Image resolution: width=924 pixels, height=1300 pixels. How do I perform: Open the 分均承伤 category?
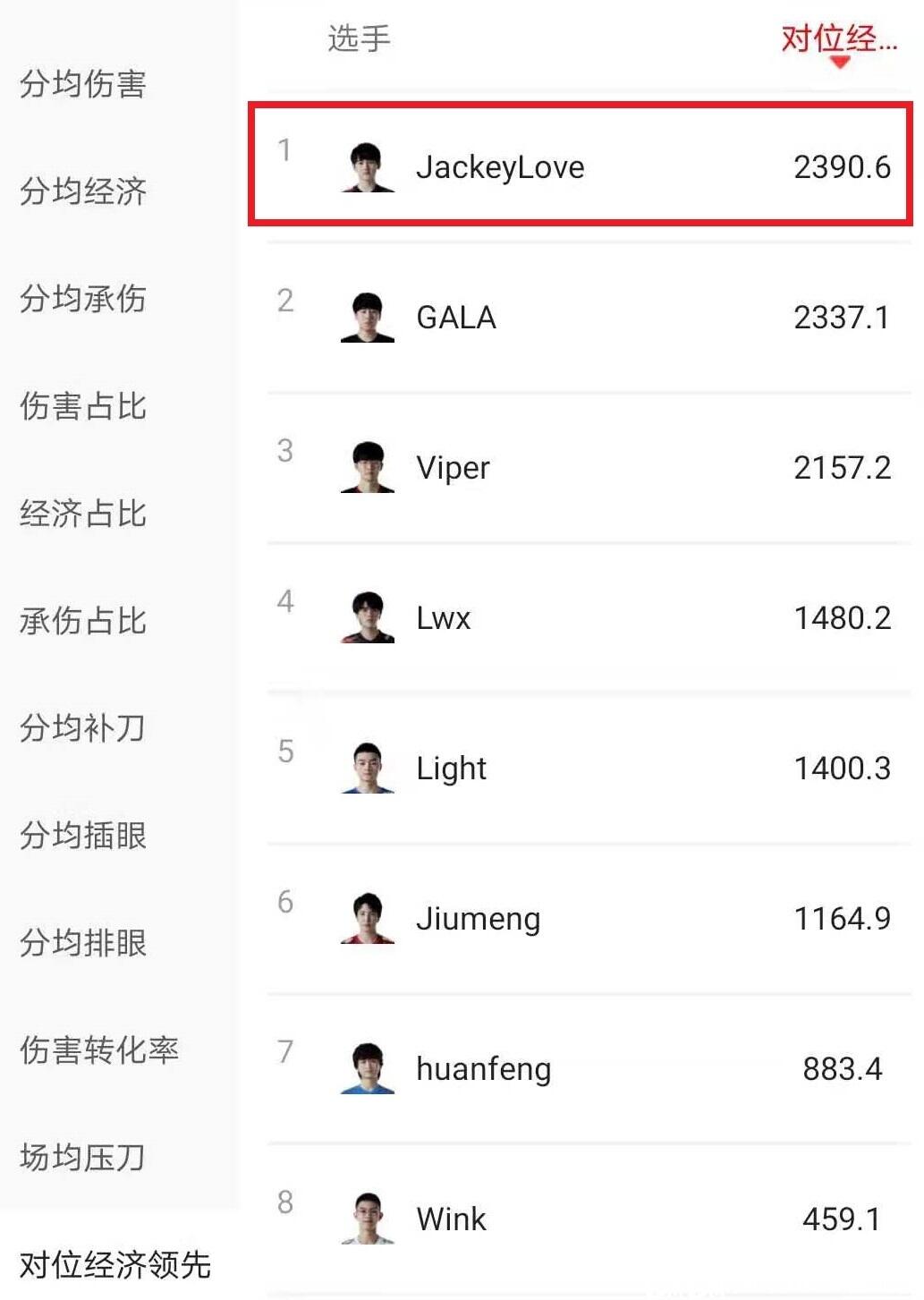(83, 299)
